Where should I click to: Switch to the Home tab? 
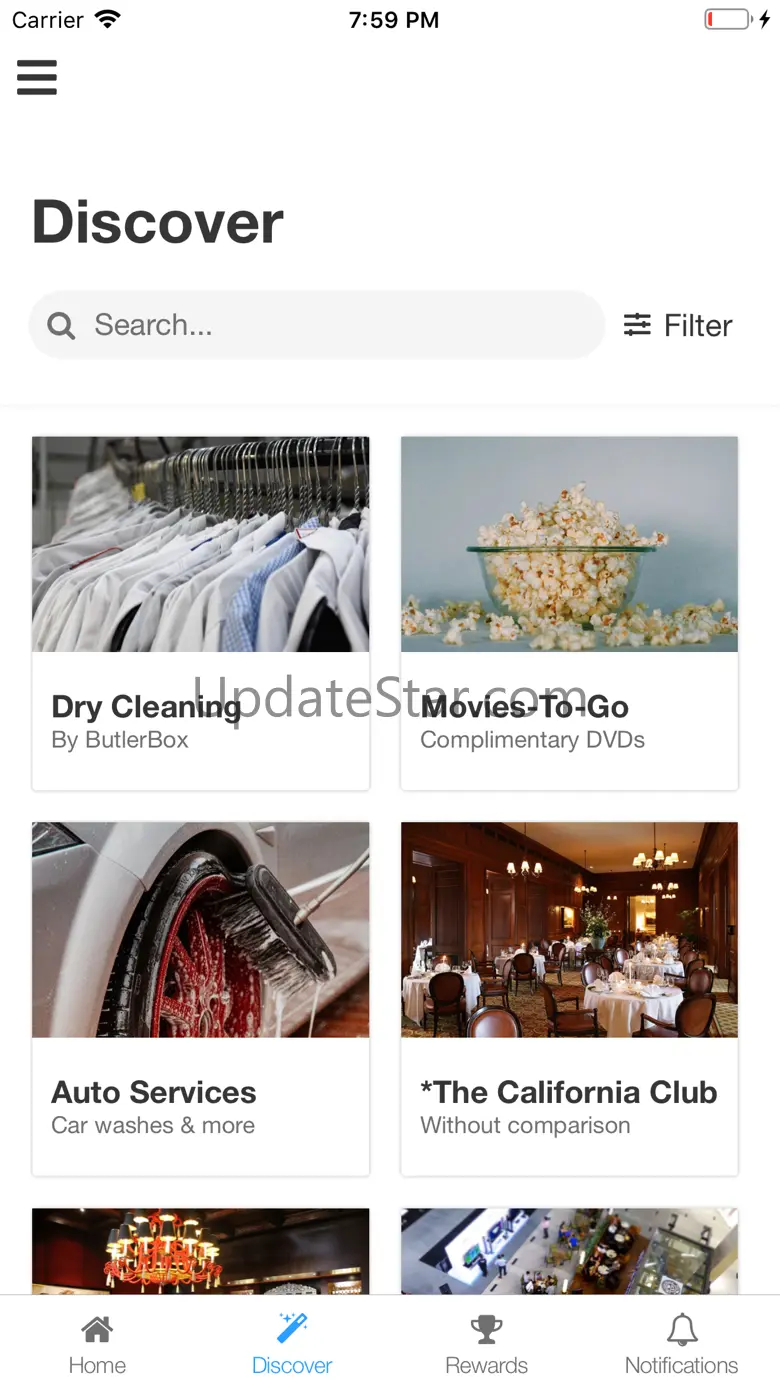click(97, 1344)
